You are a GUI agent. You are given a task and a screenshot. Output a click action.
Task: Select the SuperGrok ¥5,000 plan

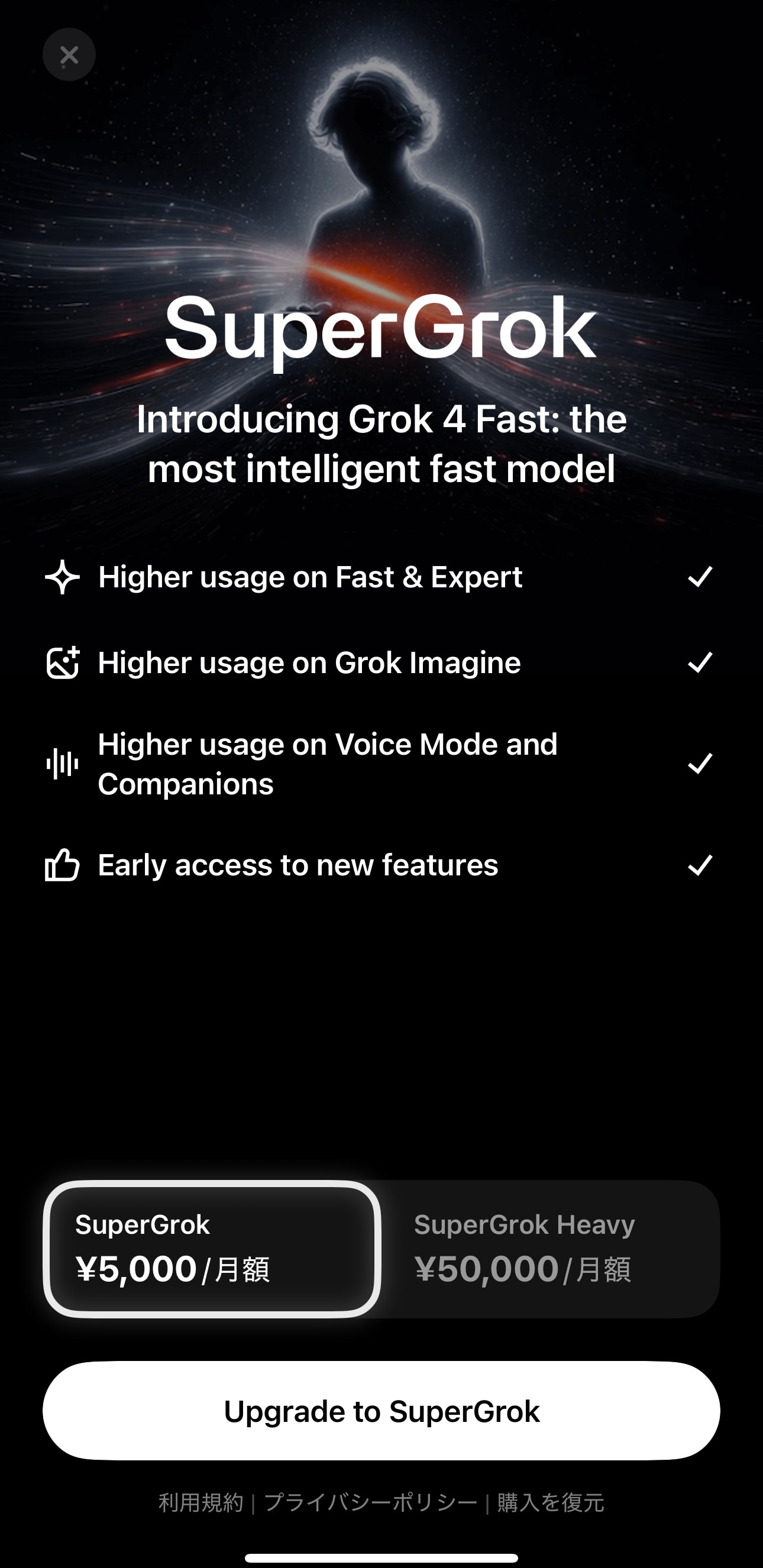(x=212, y=1249)
